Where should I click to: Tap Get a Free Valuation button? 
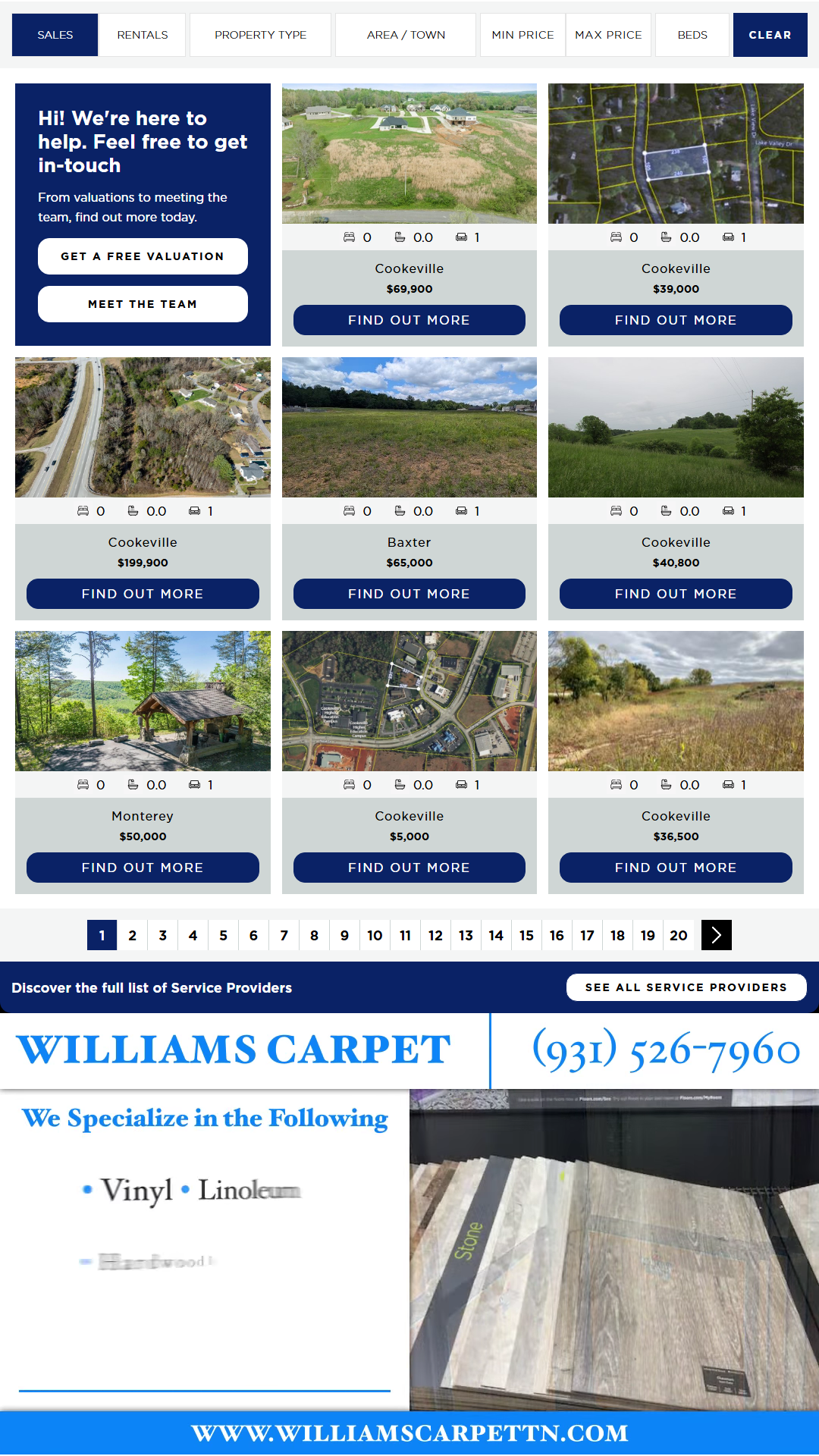(x=143, y=256)
